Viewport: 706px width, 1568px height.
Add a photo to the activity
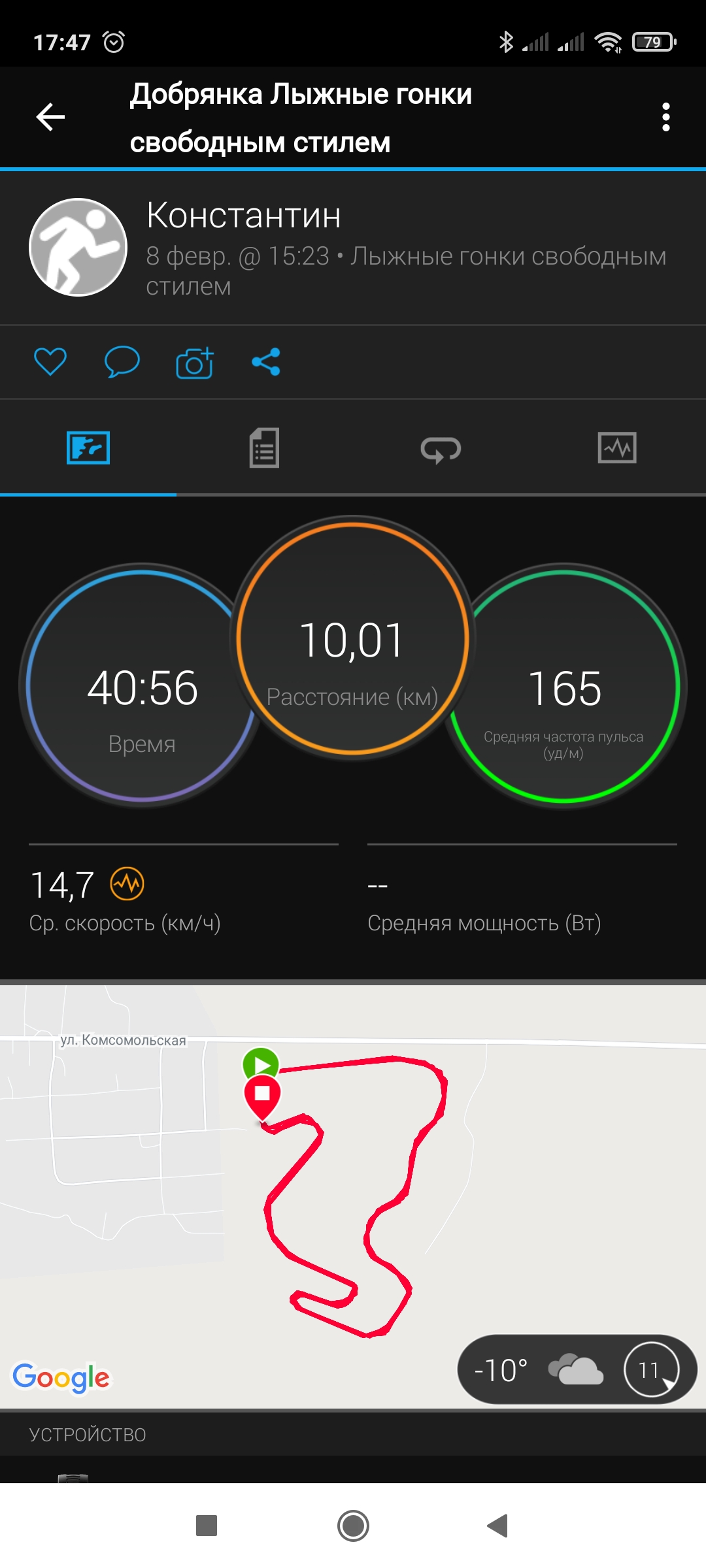(194, 363)
